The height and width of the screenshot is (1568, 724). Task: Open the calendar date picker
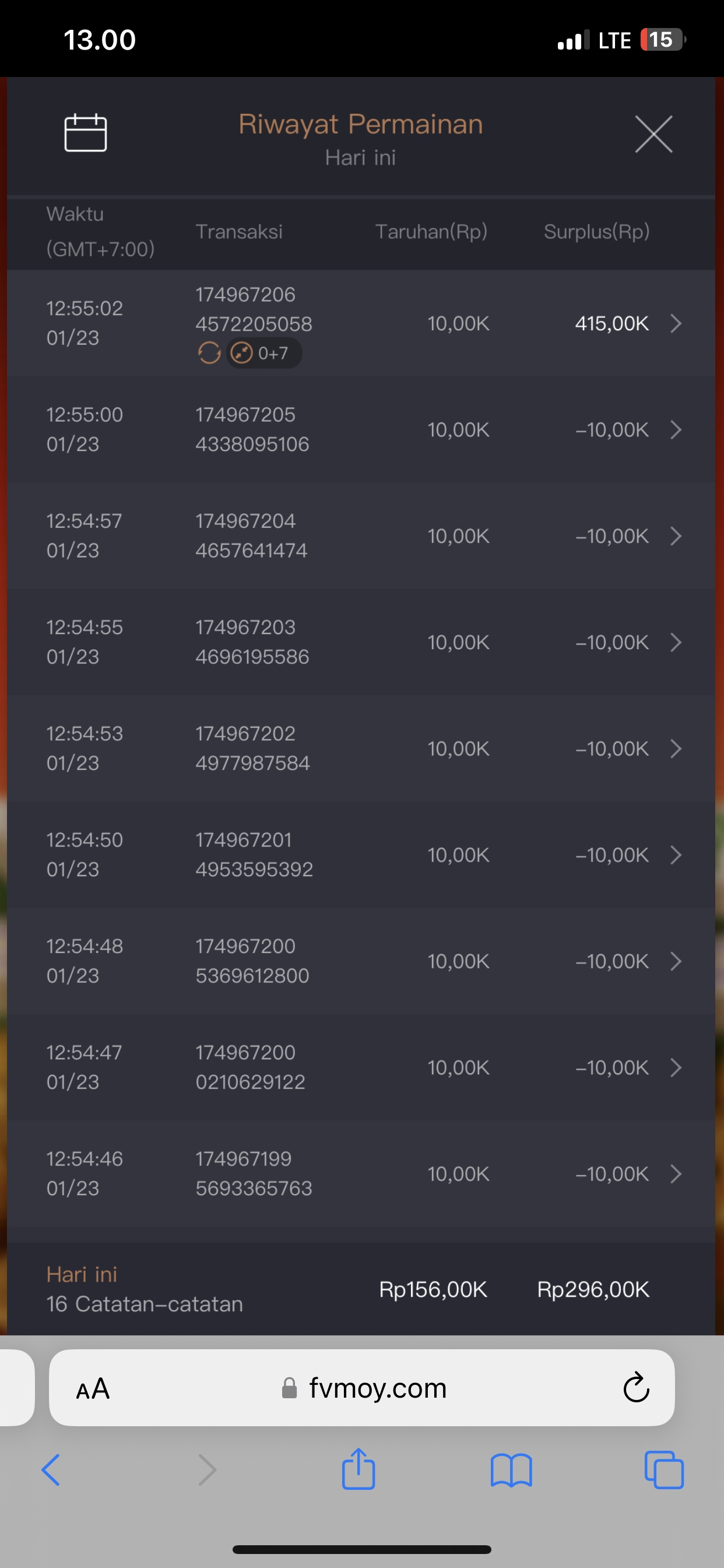86,132
